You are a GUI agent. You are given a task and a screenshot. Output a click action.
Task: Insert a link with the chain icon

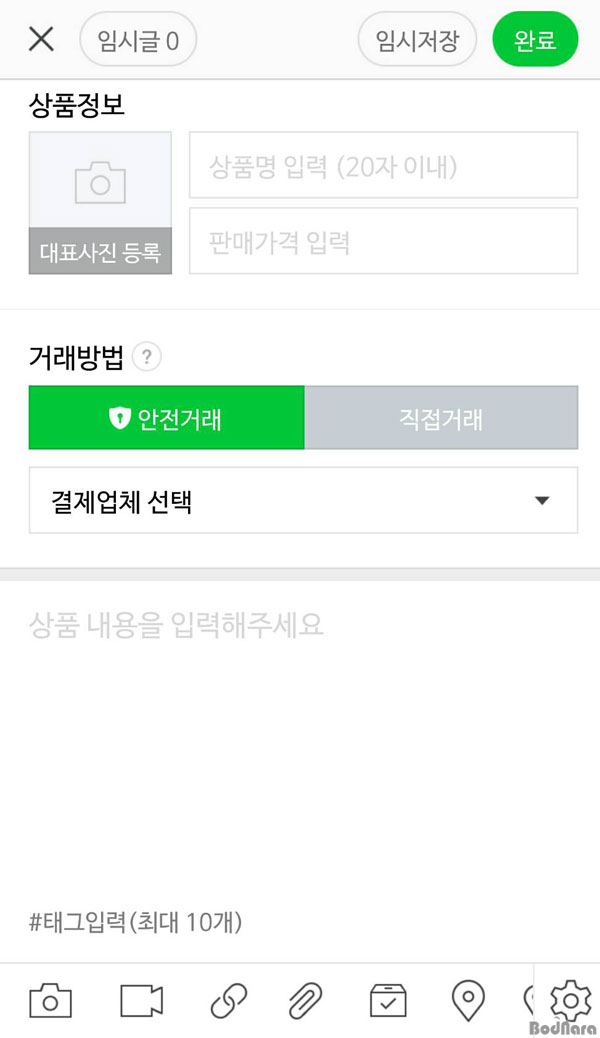(228, 1000)
